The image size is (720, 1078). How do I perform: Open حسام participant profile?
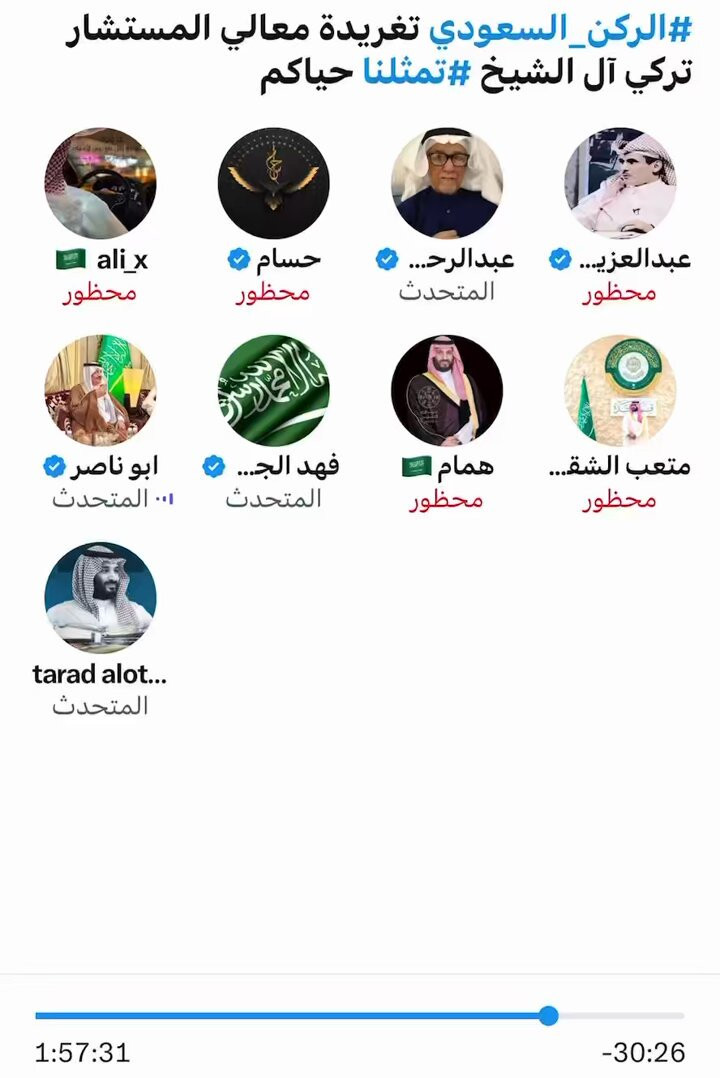click(273, 183)
